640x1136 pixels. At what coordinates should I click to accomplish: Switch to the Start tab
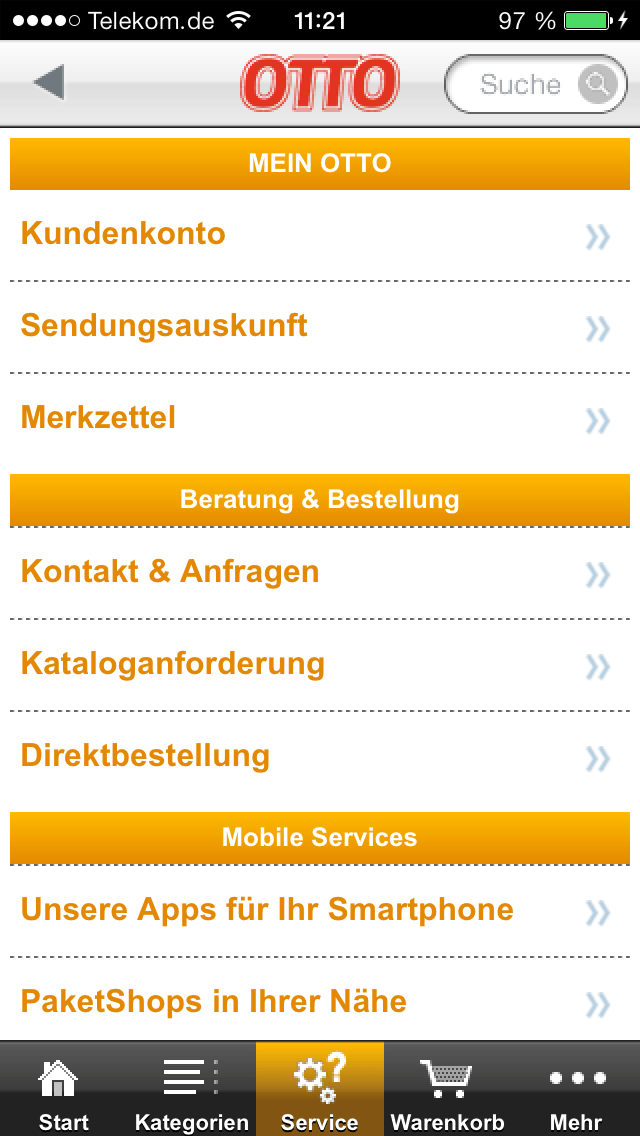(x=64, y=1089)
